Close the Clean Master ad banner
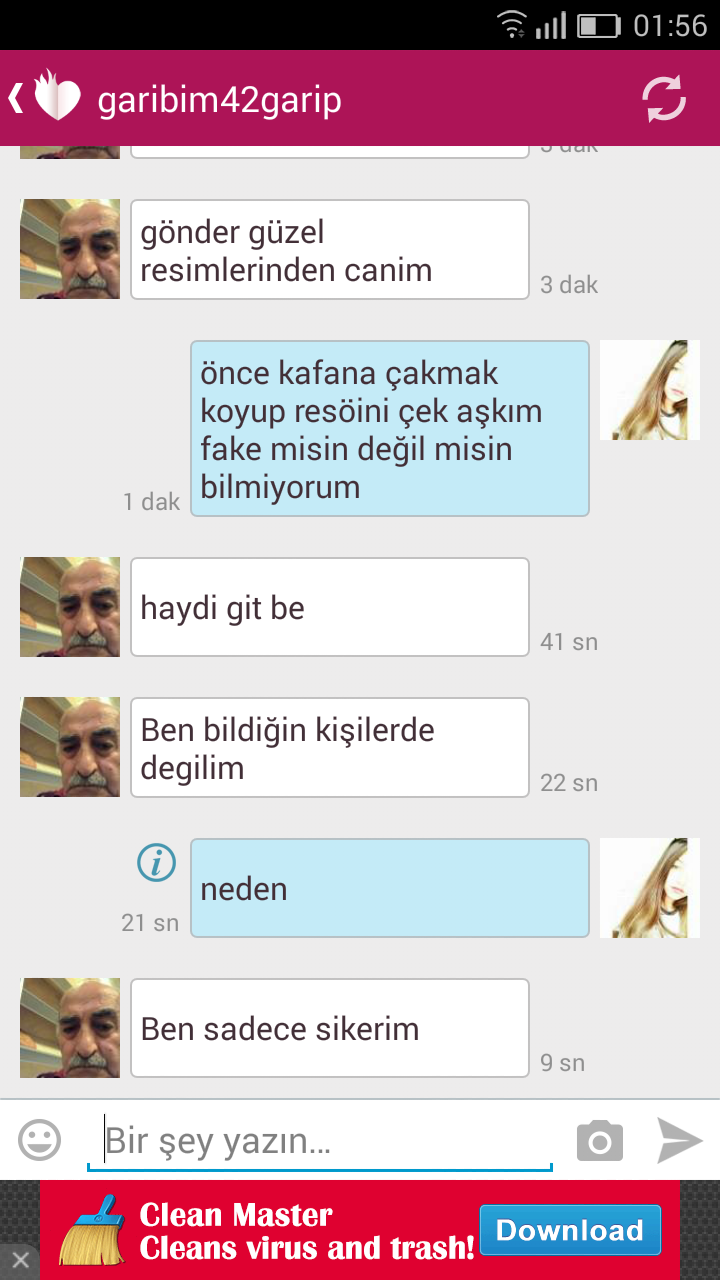Viewport: 720px width, 1280px height. click(x=19, y=1260)
